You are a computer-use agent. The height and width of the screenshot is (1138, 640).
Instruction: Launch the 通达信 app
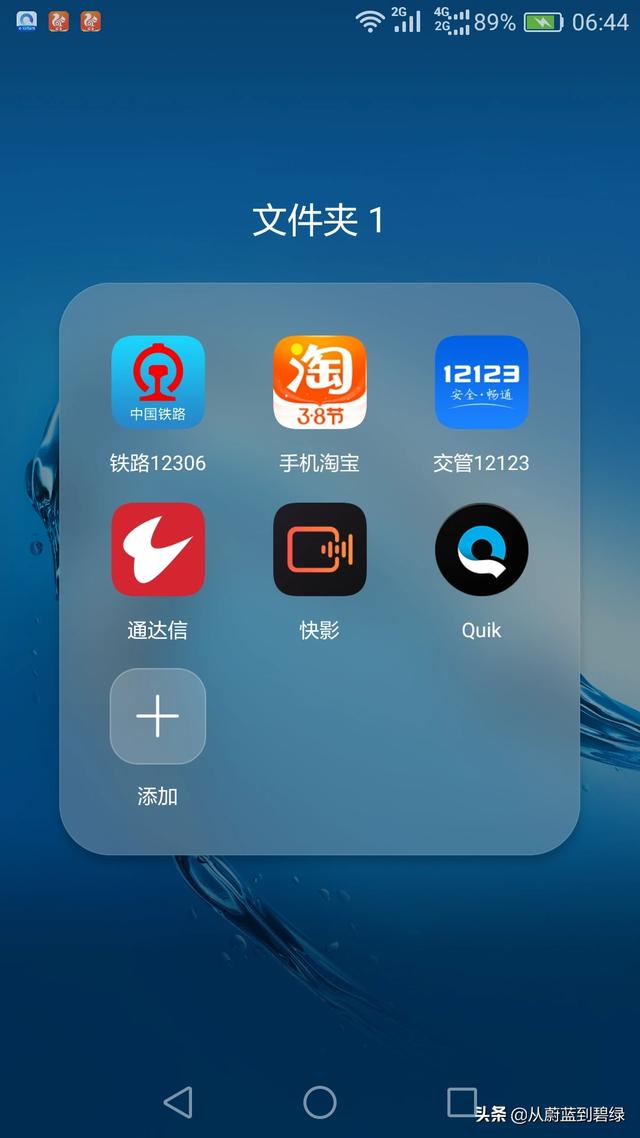158,550
